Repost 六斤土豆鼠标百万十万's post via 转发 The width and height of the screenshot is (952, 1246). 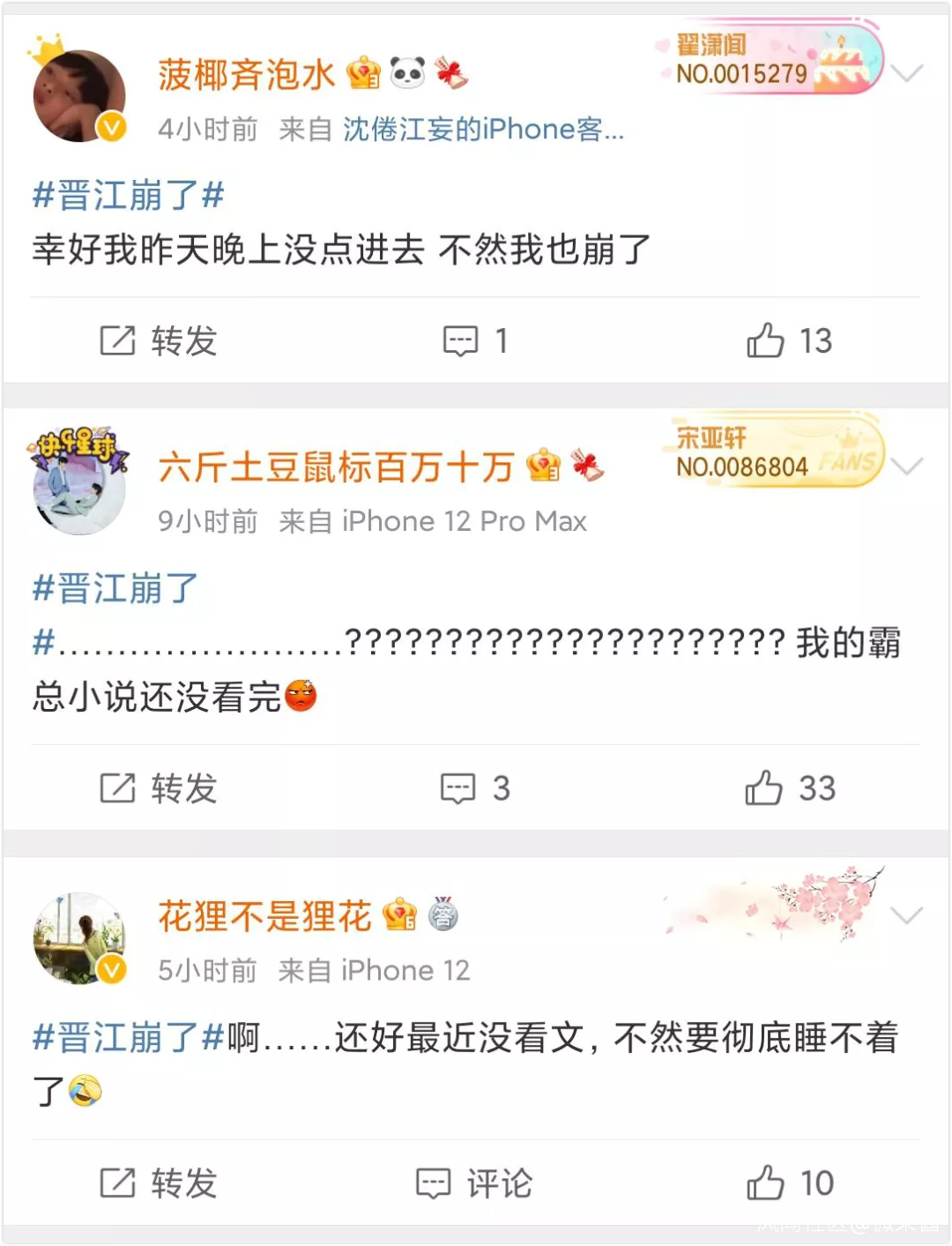[159, 787]
